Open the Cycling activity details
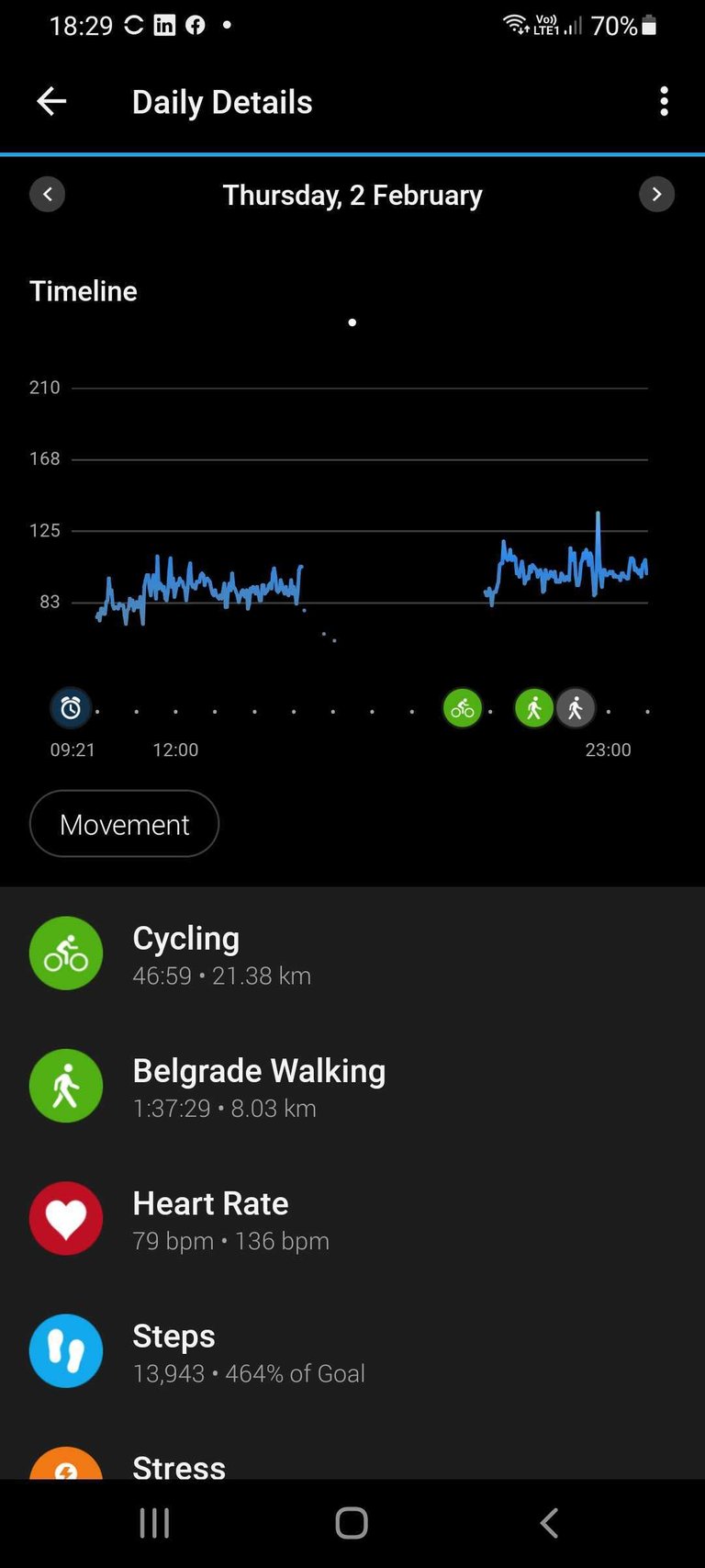 [352, 953]
